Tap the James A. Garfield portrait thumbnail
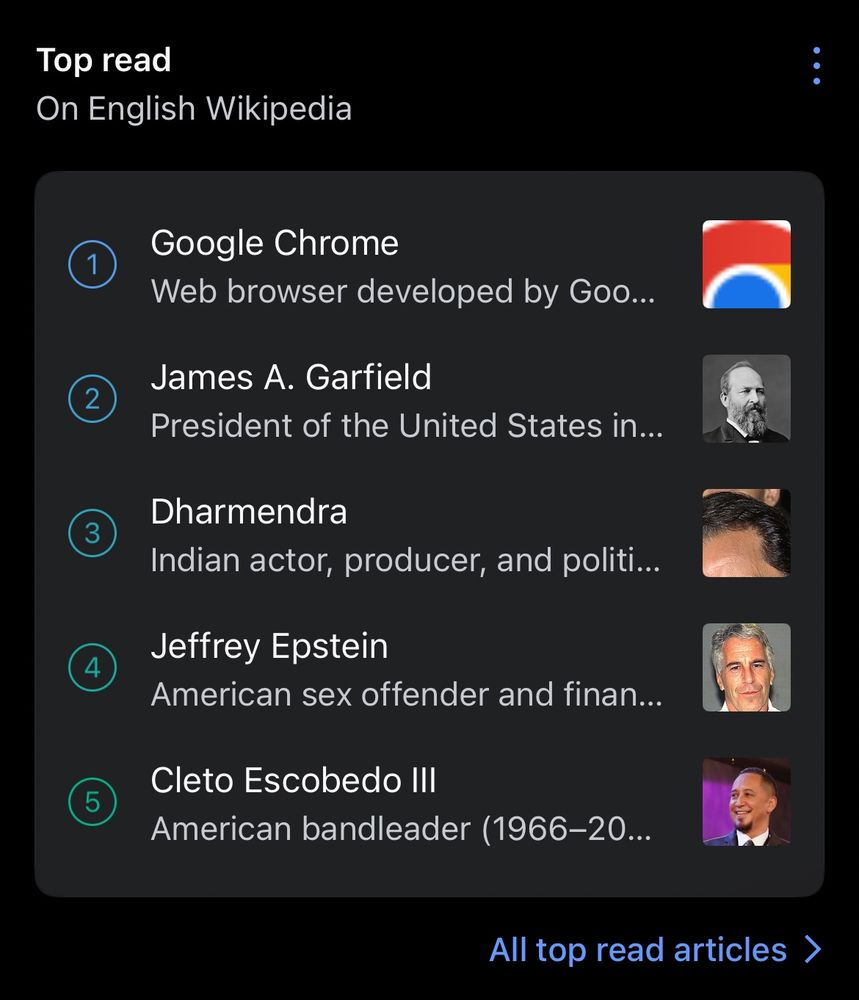Screen dimensions: 859x1000 click(x=746, y=399)
